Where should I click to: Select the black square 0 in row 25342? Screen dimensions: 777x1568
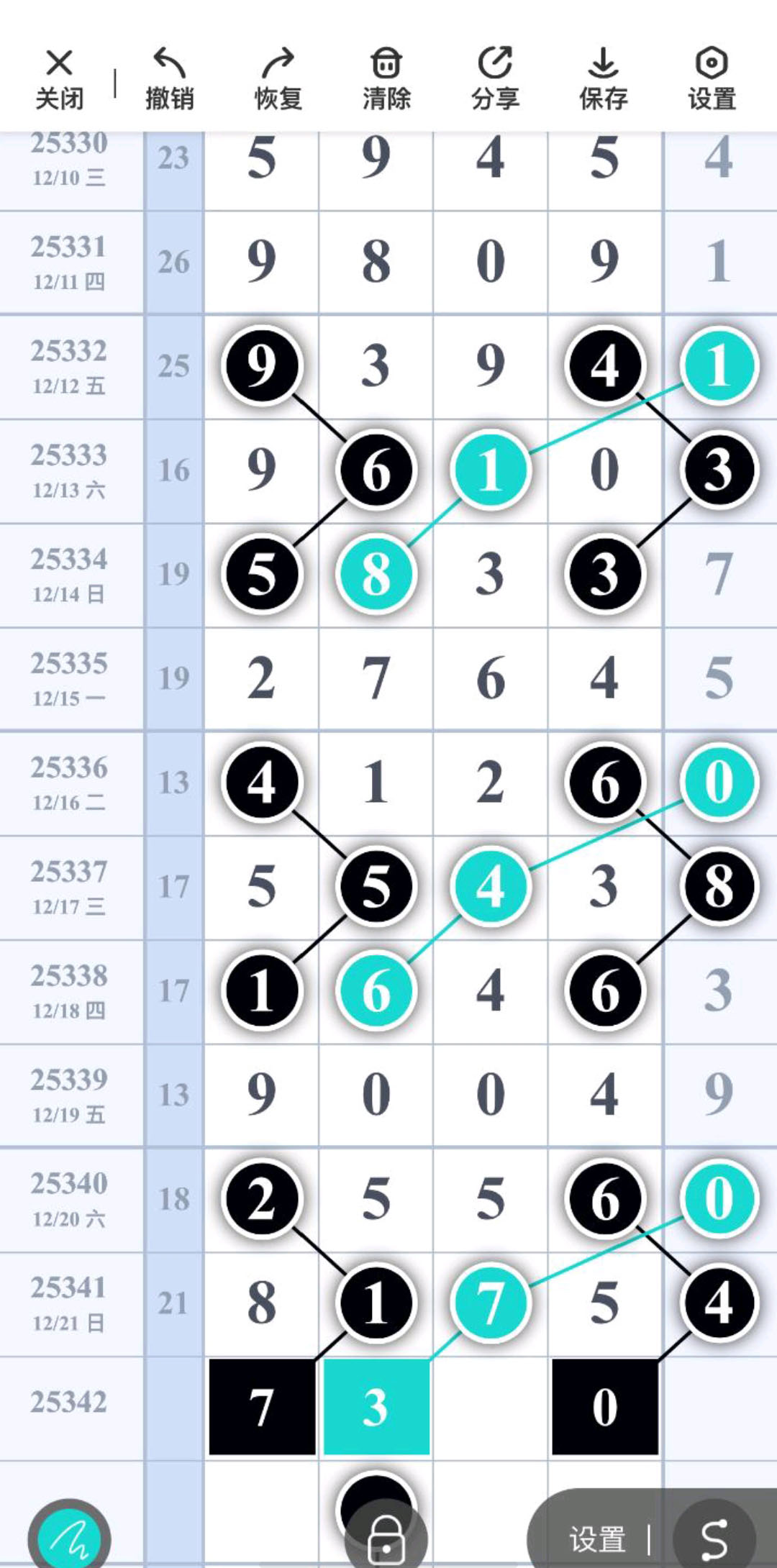point(605,1407)
